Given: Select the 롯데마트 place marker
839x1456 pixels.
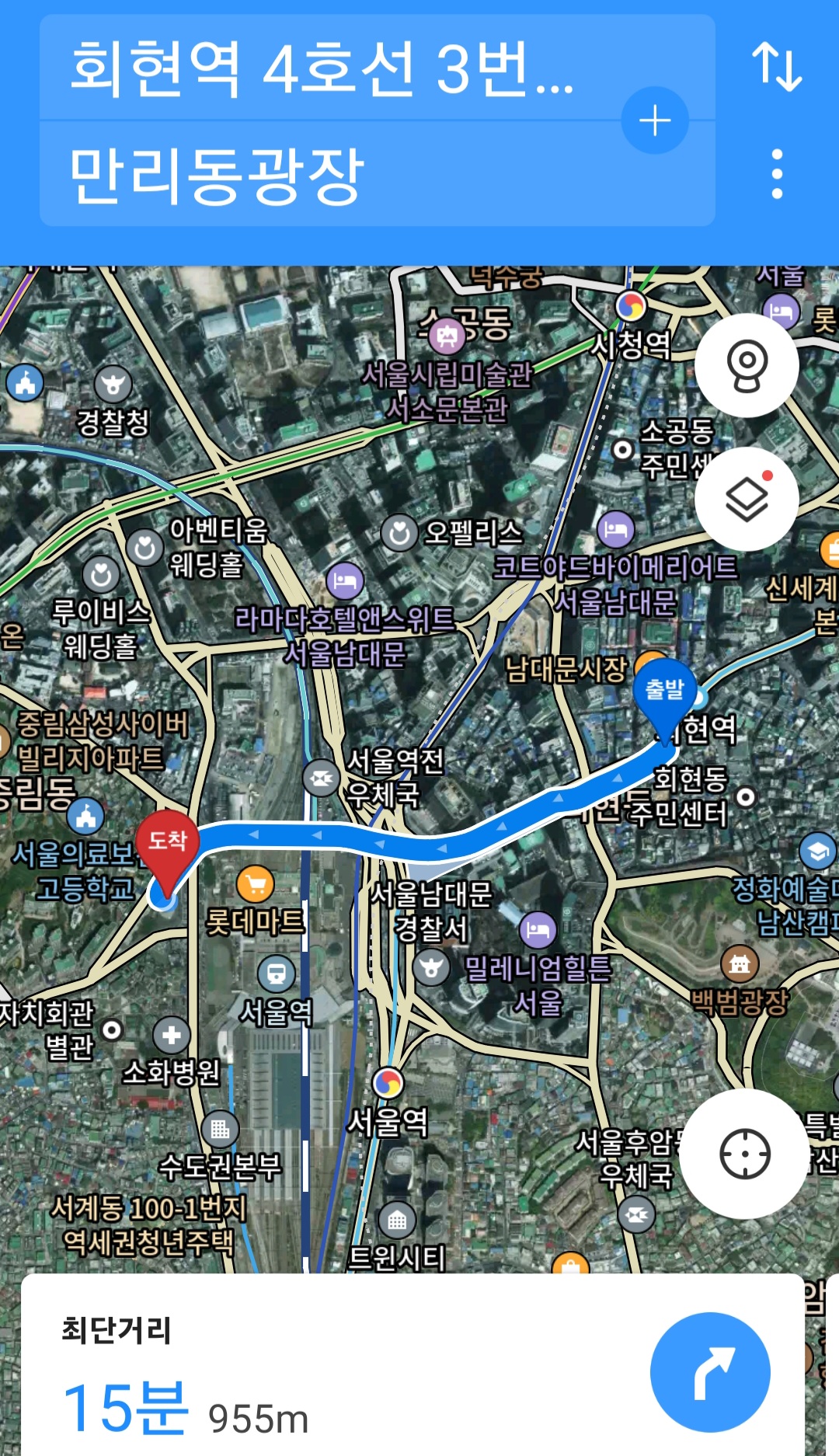Looking at the screenshot, I should point(256,884).
